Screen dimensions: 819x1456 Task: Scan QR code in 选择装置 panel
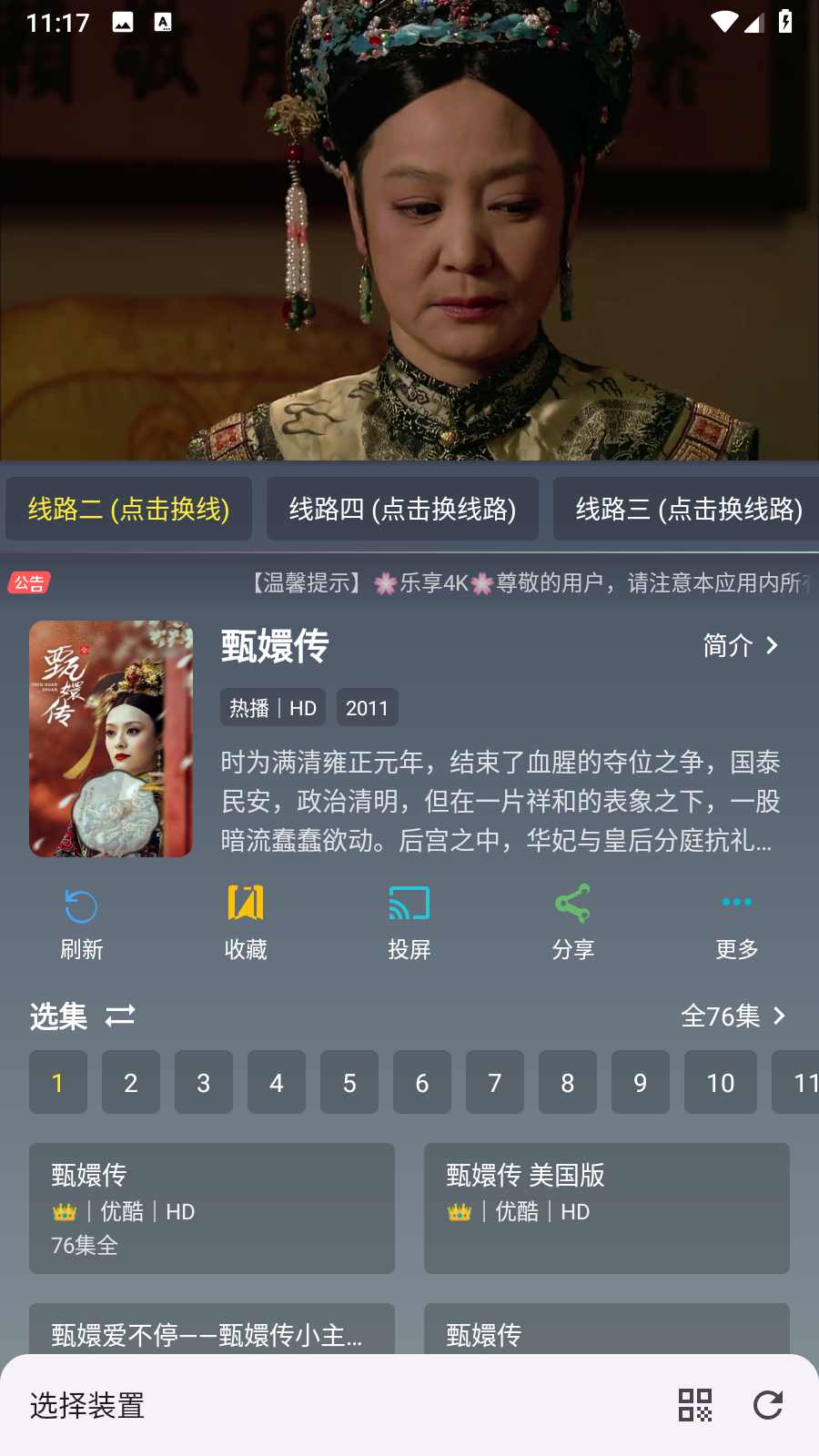pos(695,1405)
